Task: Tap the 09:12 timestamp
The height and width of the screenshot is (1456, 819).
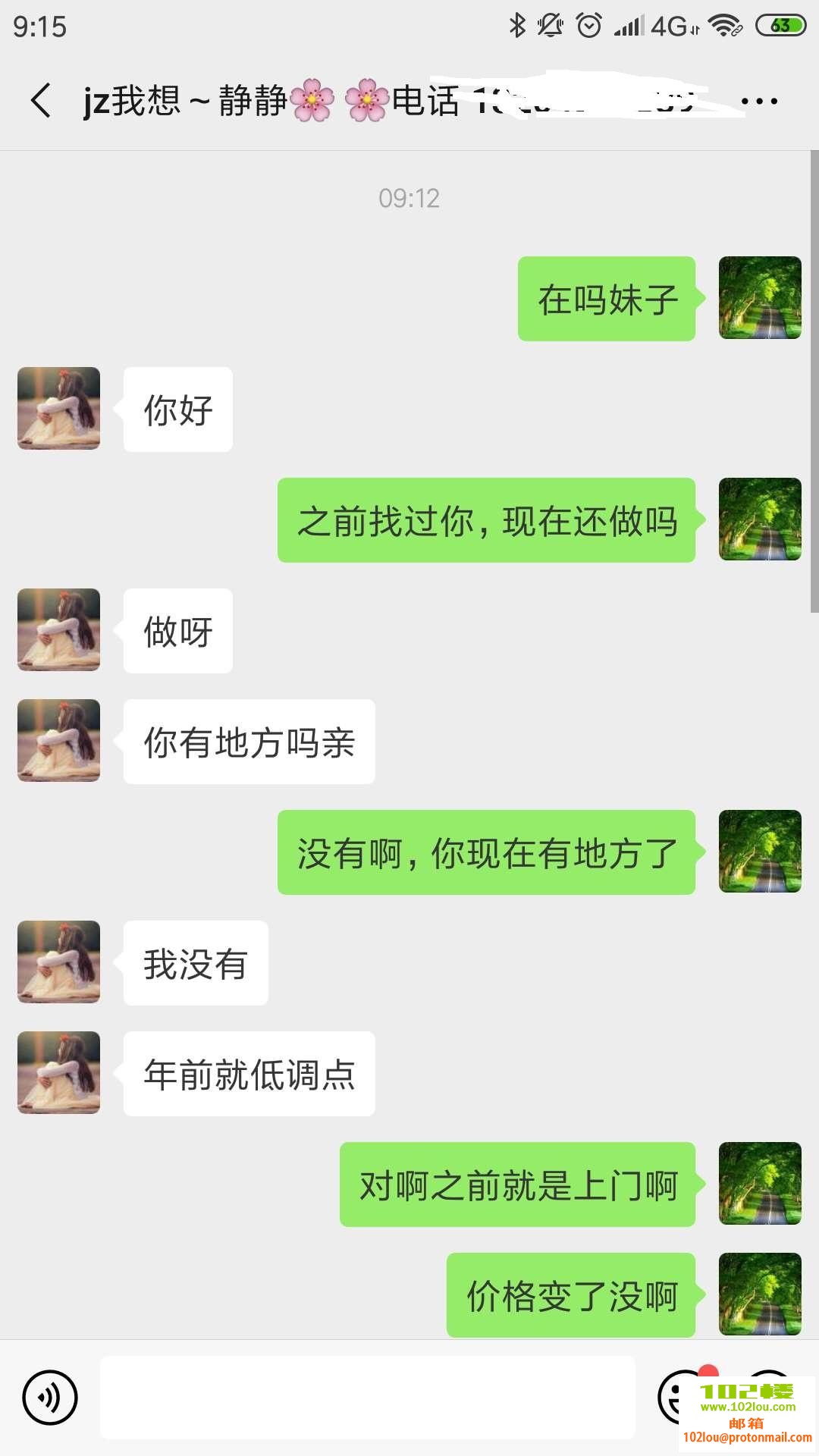Action: point(409,199)
